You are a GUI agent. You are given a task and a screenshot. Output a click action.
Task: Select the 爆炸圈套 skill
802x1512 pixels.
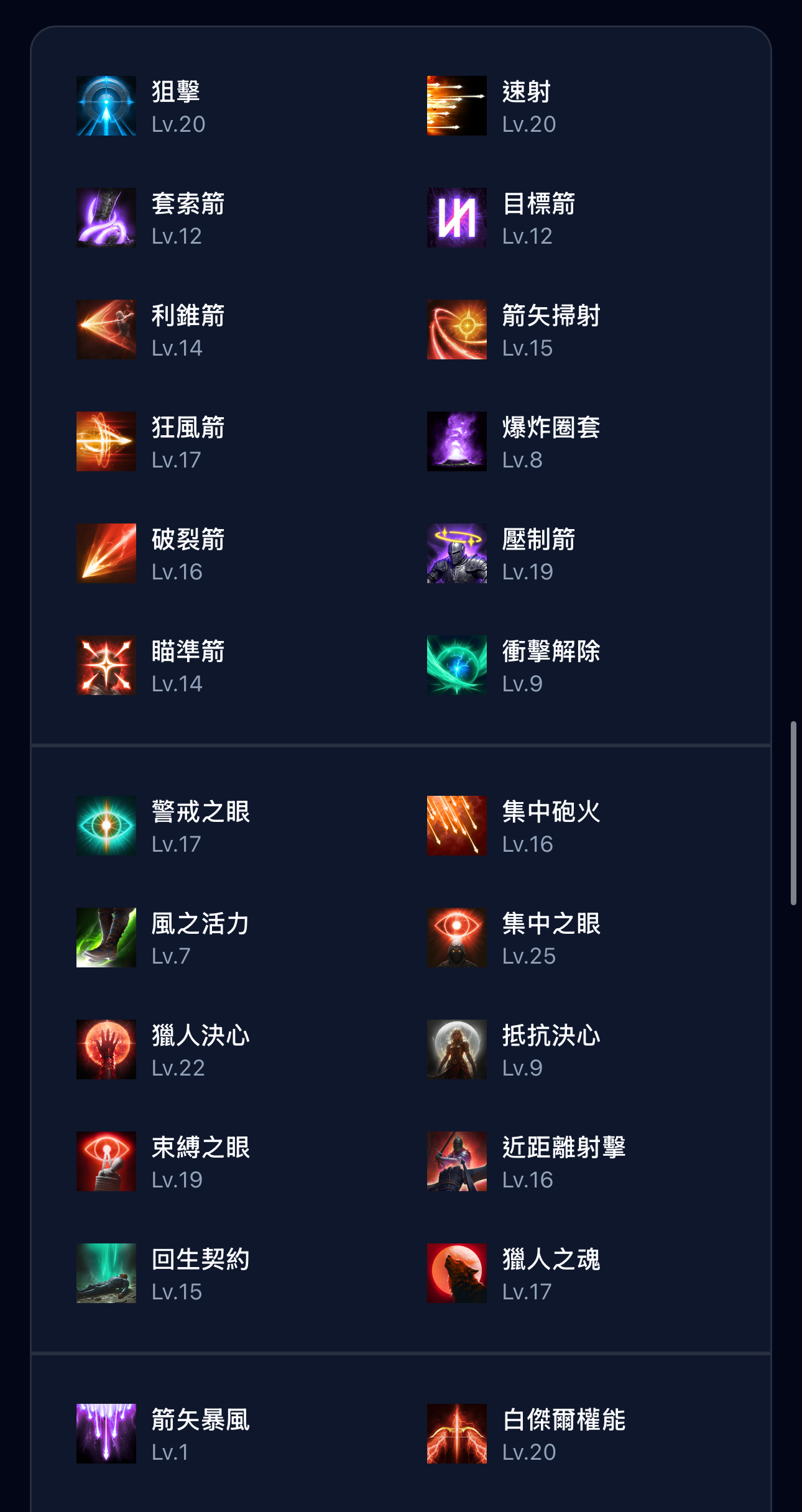457,441
